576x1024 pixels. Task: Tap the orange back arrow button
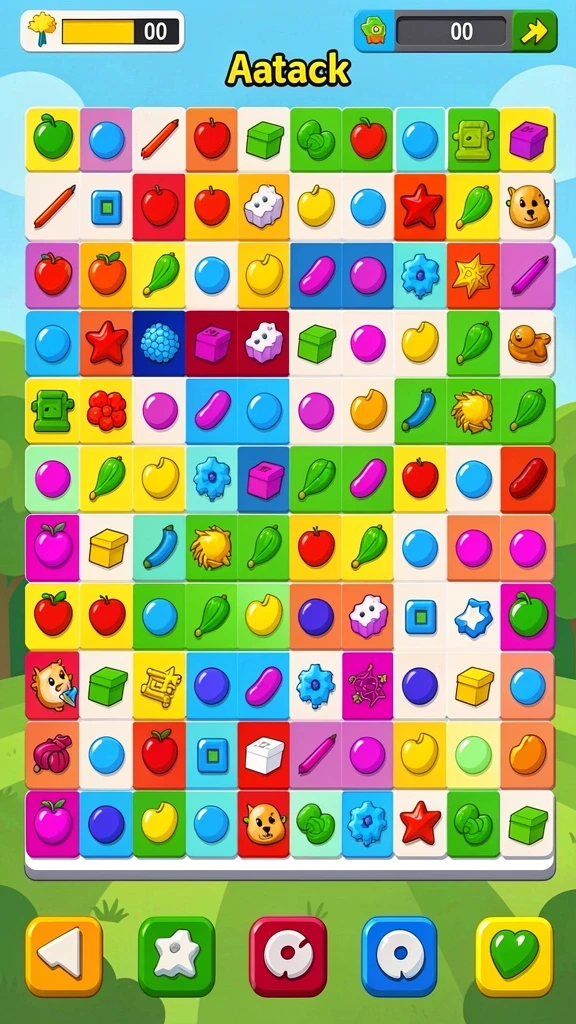63,956
